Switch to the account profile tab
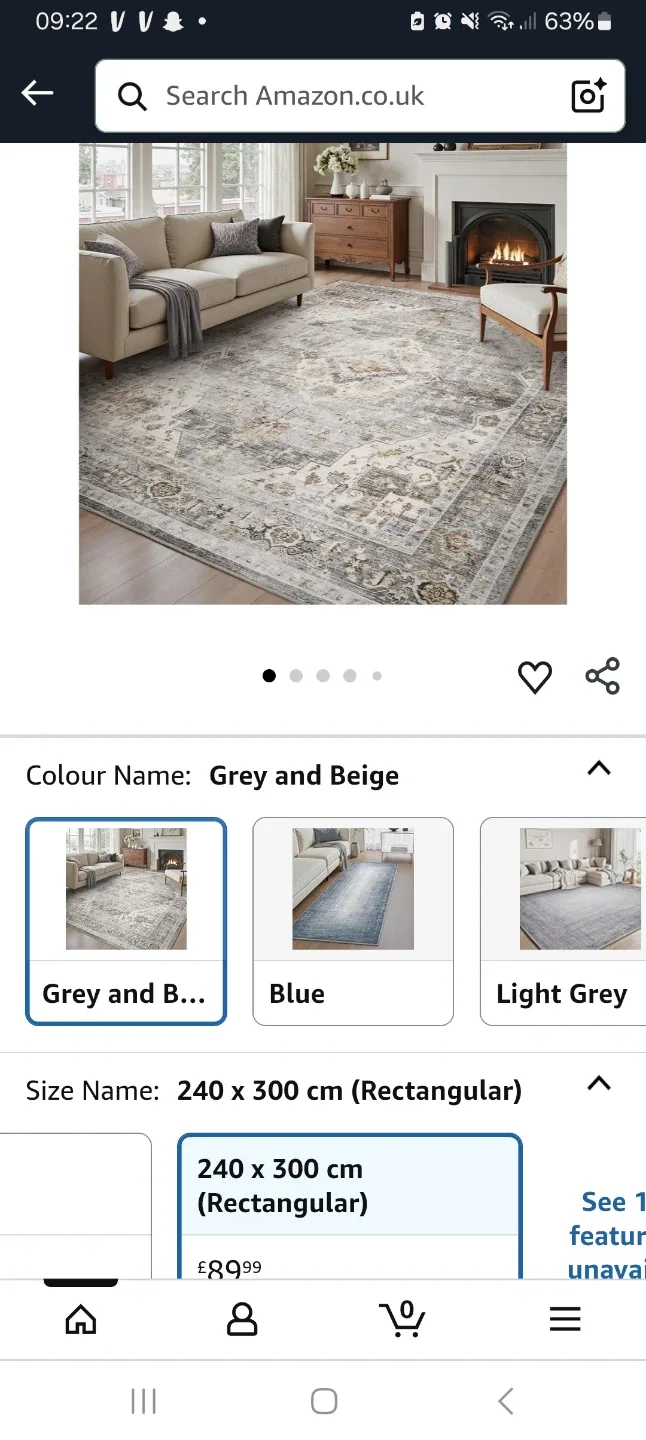The width and height of the screenshot is (646, 1440). tap(242, 1320)
